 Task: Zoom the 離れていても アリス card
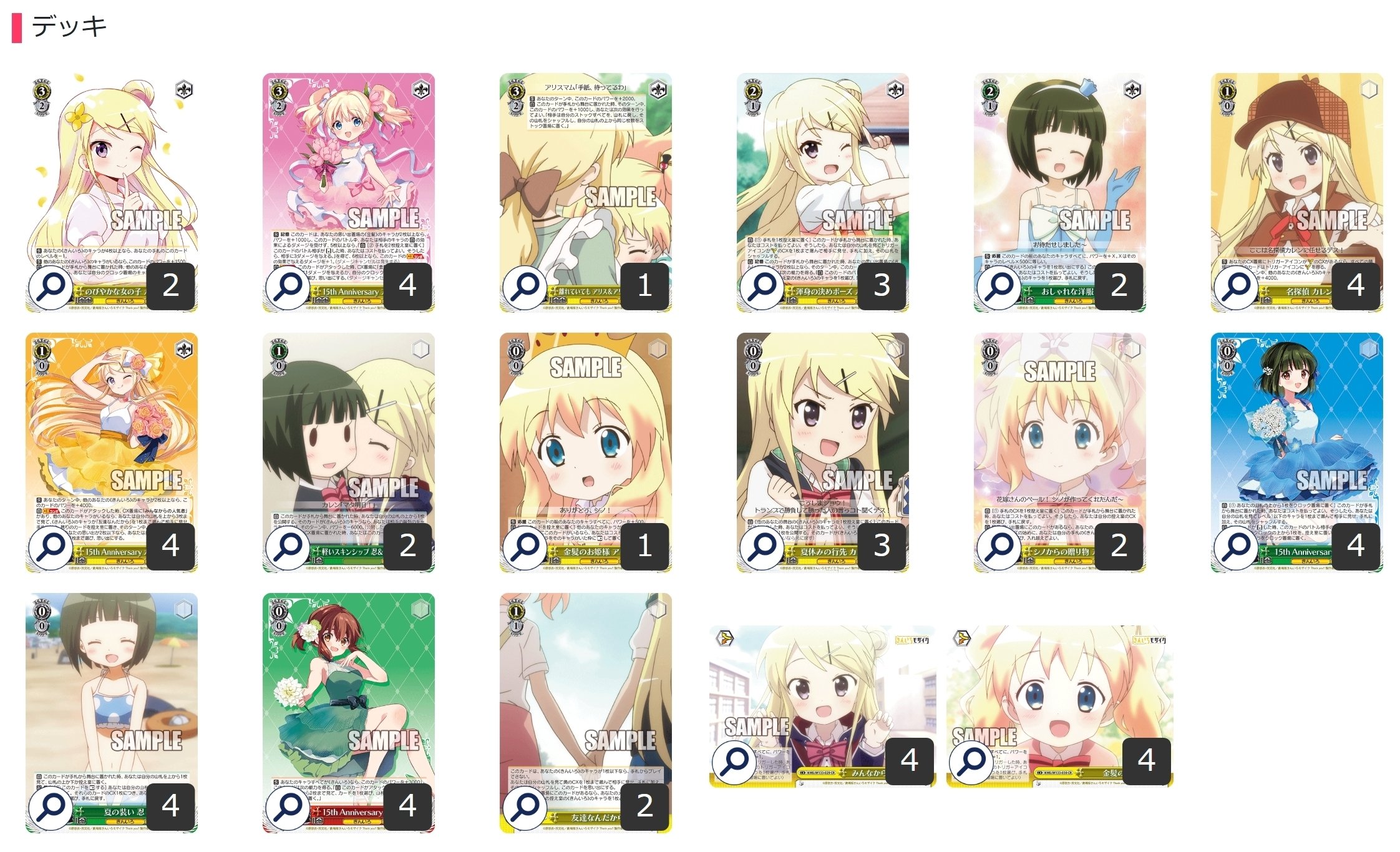click(x=526, y=286)
